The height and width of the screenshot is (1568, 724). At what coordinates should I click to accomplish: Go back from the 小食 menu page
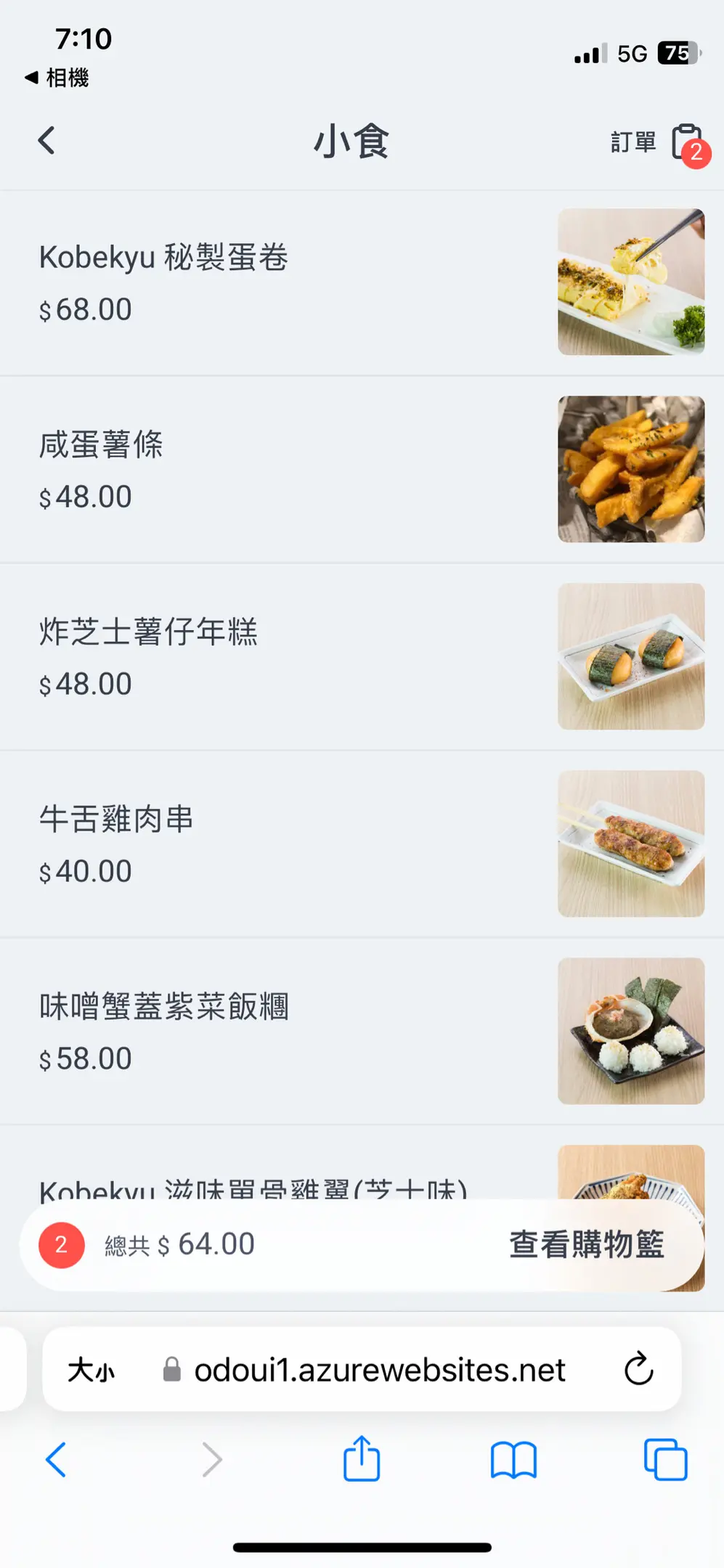(47, 141)
